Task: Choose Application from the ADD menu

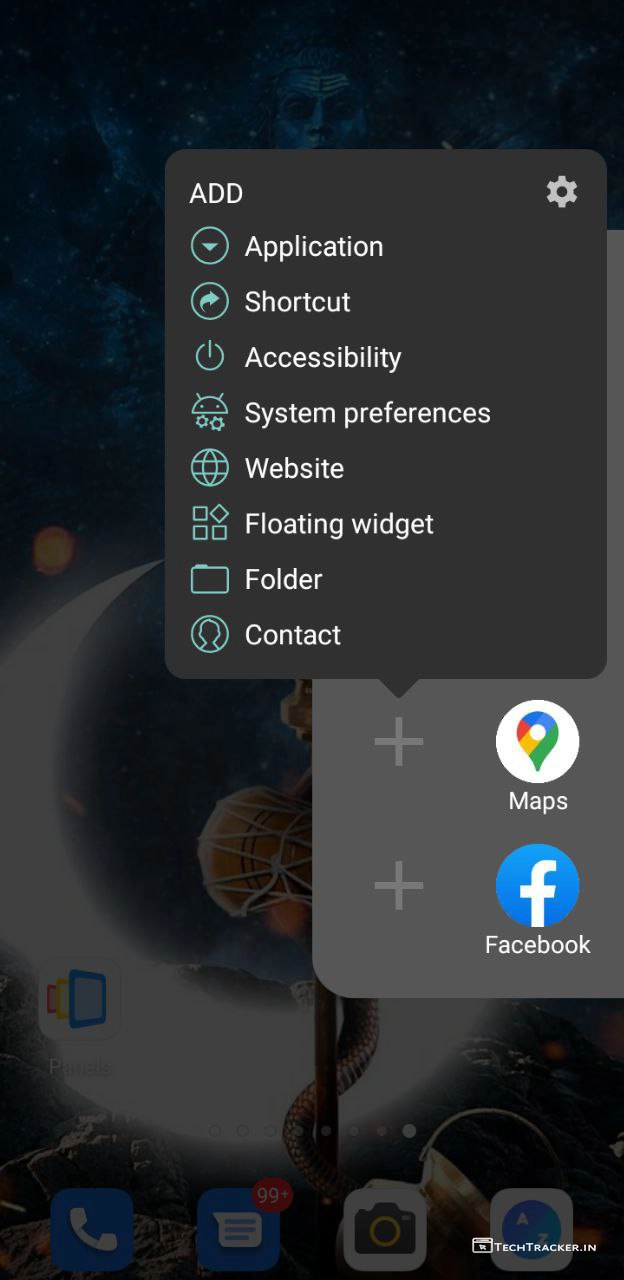Action: (x=313, y=247)
